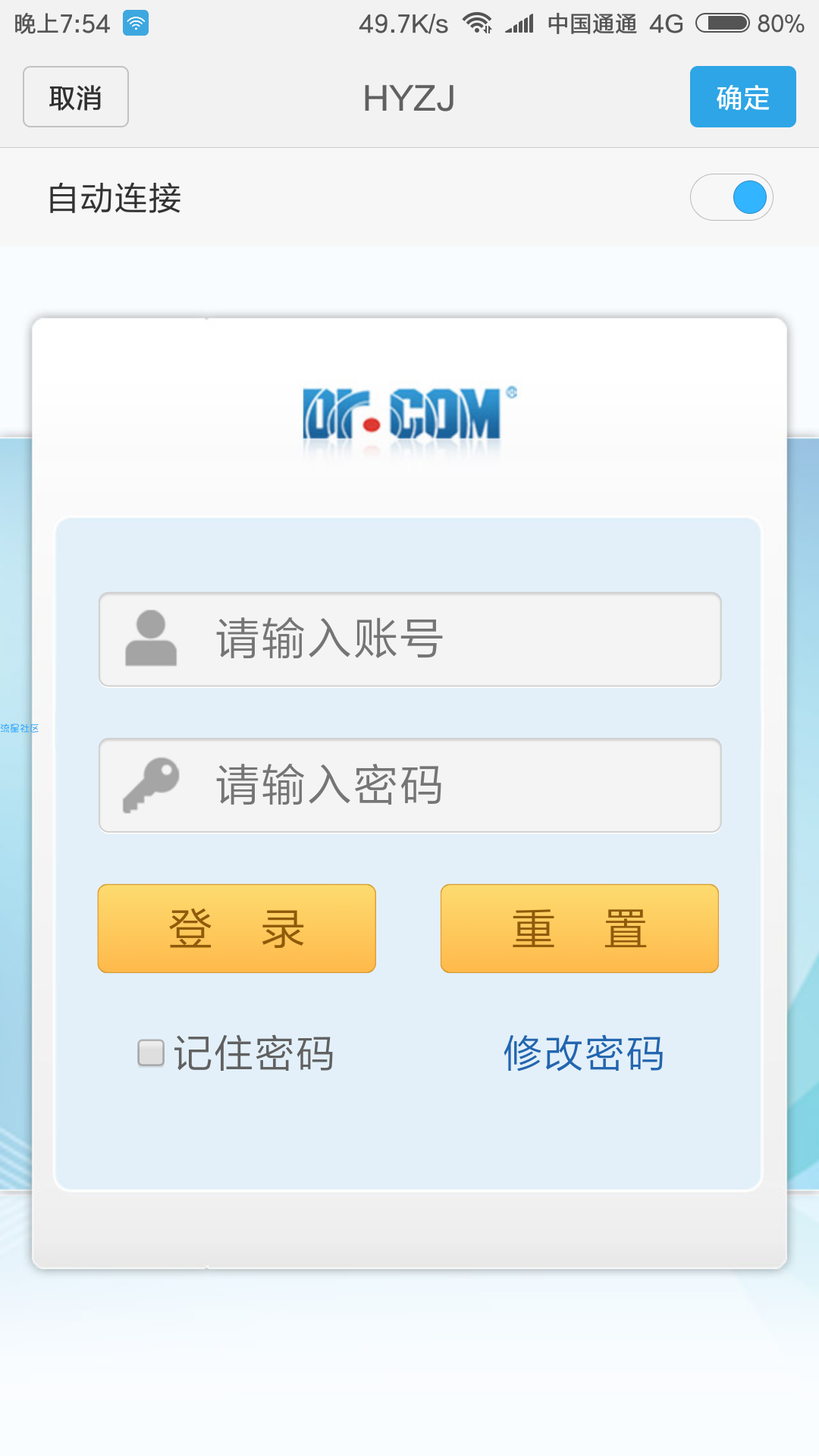Screen dimensions: 819x1456
Task: Check the 记住密码 remember password box
Action: [x=151, y=1053]
